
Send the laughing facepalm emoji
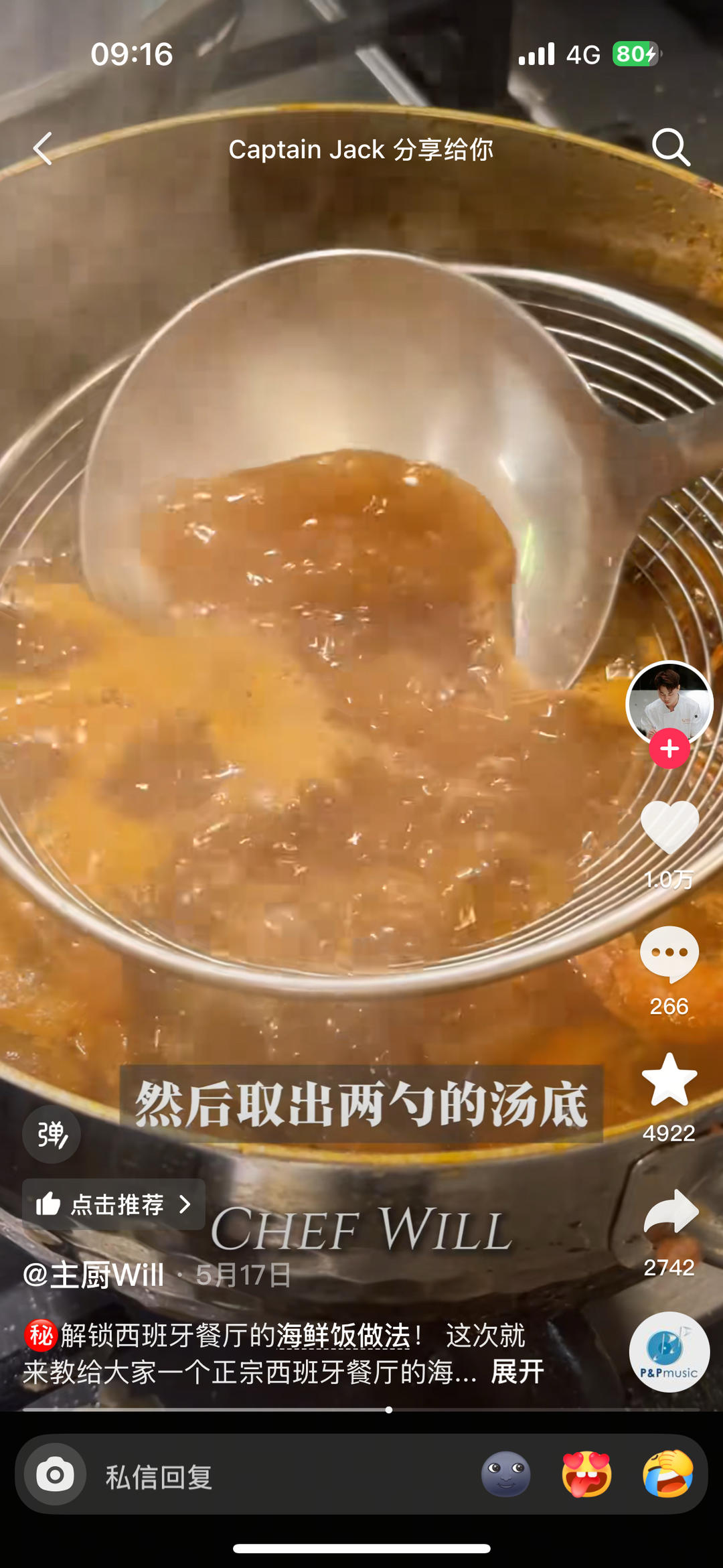(x=667, y=1474)
